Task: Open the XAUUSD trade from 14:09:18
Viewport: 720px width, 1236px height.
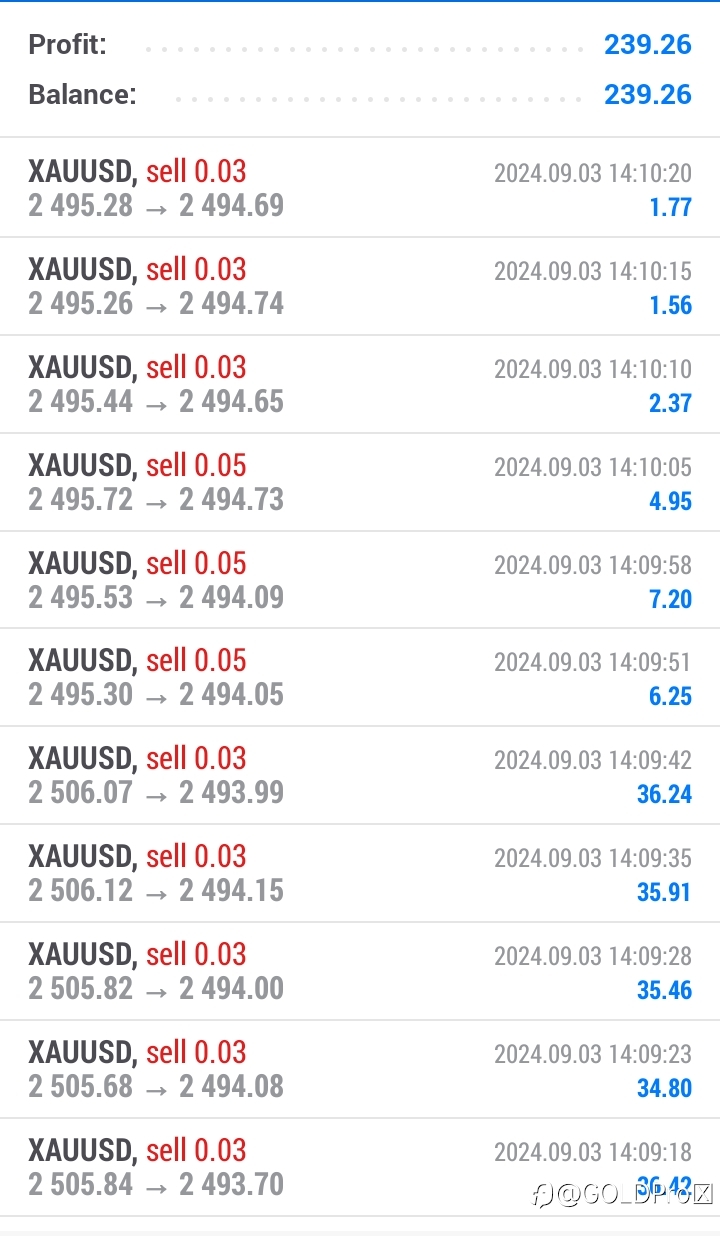Action: coord(360,1167)
